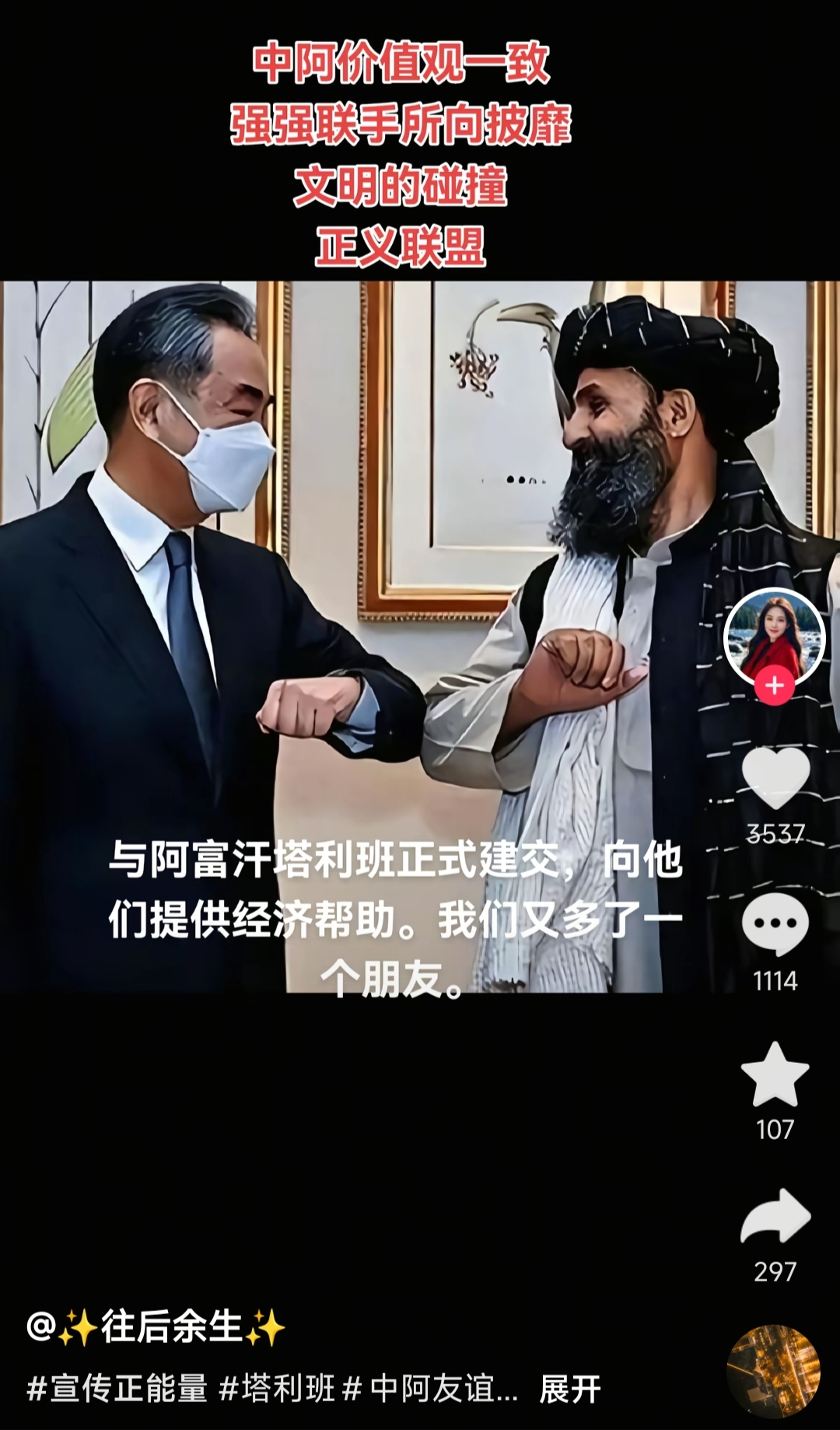This screenshot has height=1430, width=840.
Task: Open the #宣传正能量 hashtag
Action: click(x=117, y=1389)
